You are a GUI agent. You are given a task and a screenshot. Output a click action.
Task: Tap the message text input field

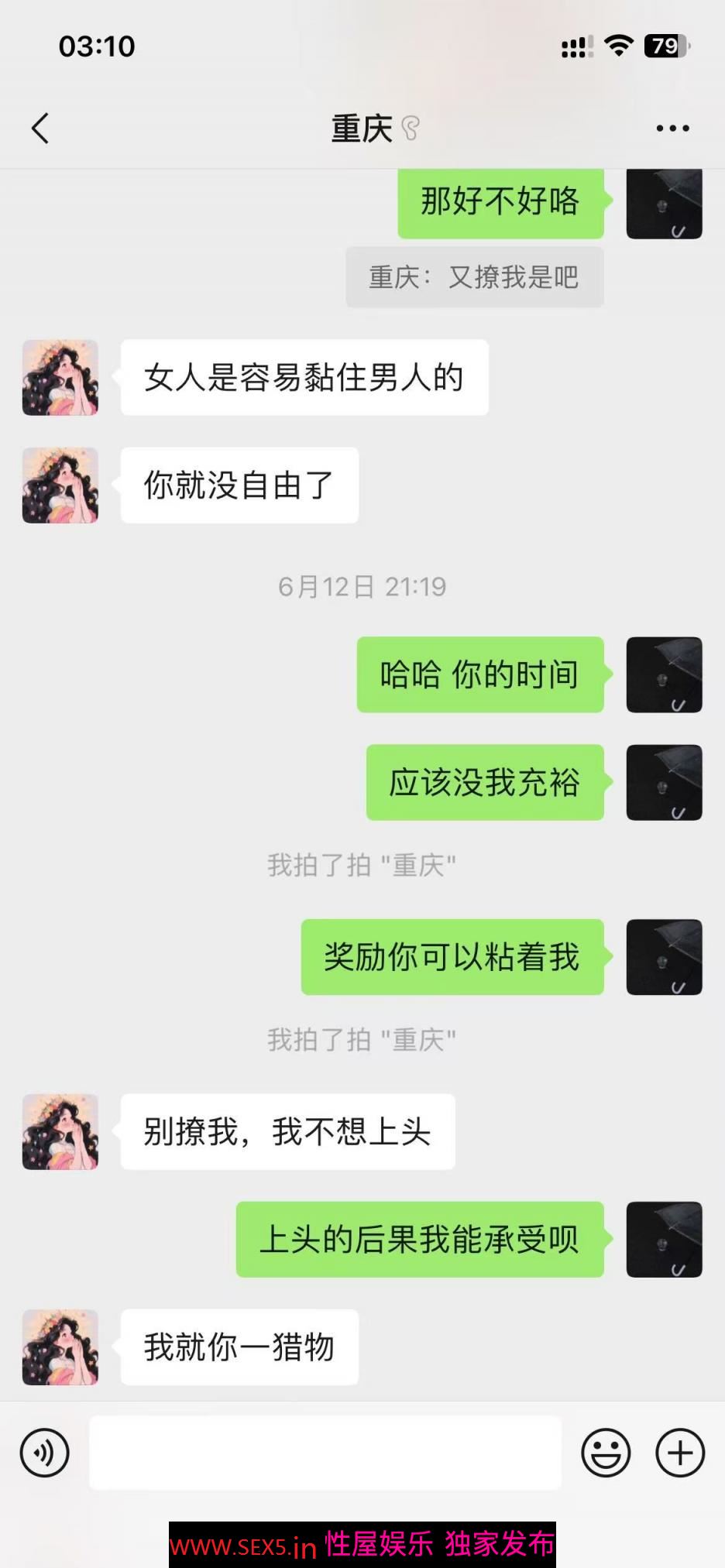[325, 1453]
